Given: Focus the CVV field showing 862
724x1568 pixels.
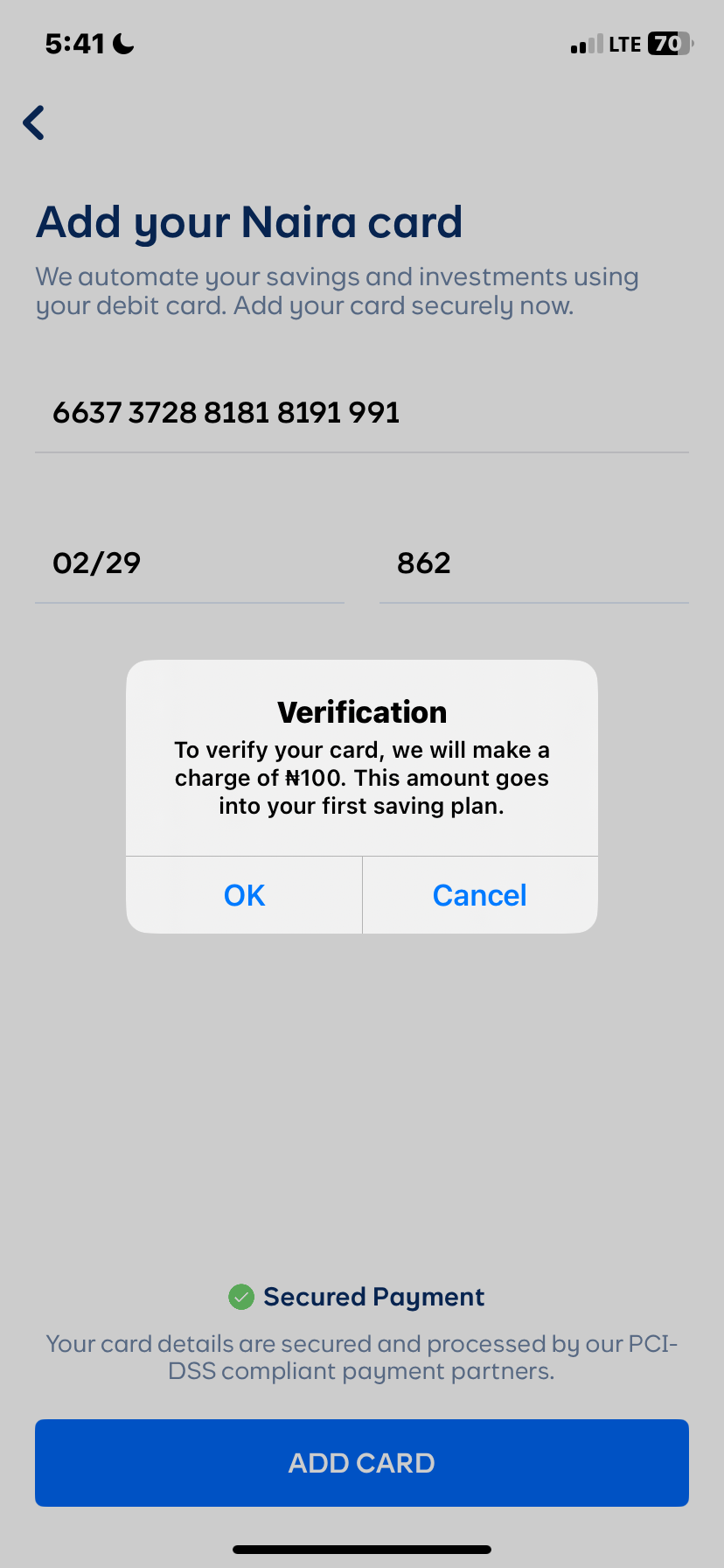Looking at the screenshot, I should pyautogui.click(x=533, y=563).
